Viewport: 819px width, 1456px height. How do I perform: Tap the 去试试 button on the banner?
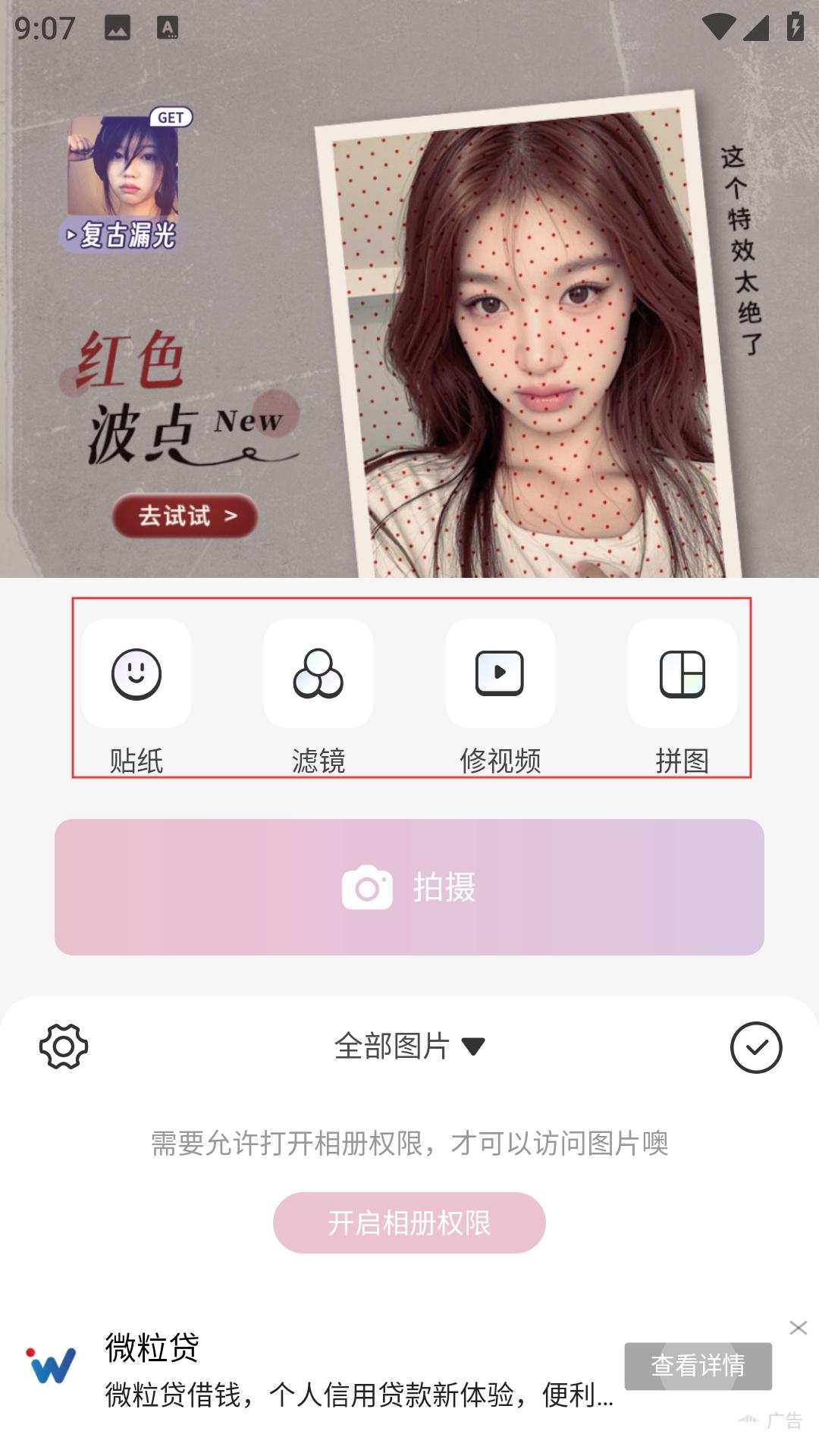186,516
